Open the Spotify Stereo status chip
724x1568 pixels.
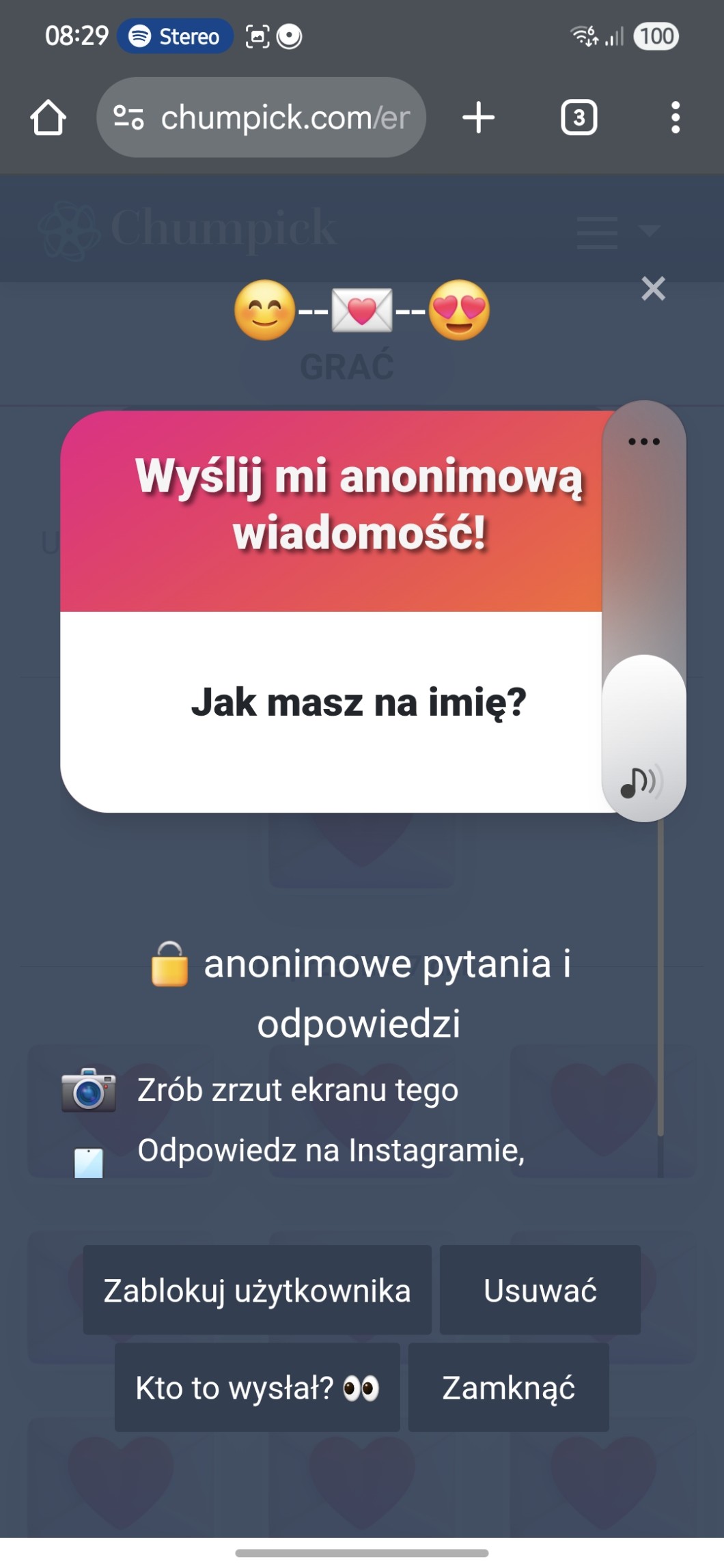175,36
